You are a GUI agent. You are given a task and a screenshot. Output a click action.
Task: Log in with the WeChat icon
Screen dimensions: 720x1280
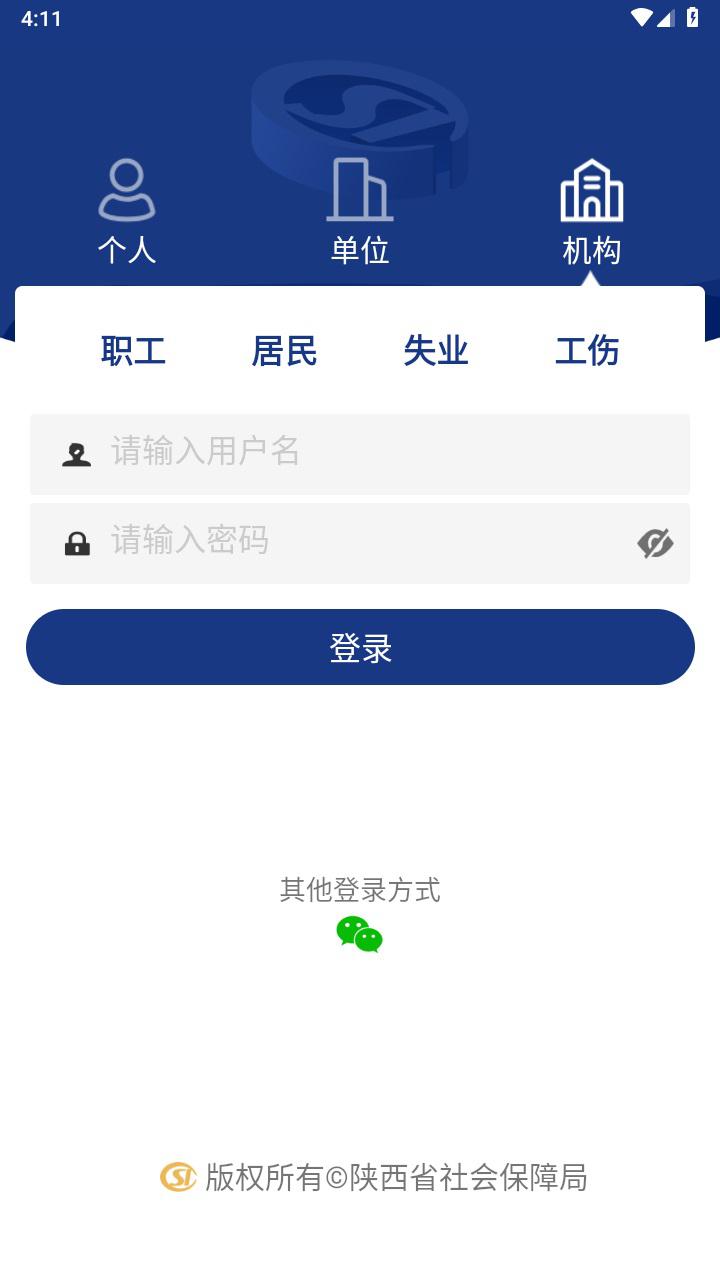[x=360, y=934]
